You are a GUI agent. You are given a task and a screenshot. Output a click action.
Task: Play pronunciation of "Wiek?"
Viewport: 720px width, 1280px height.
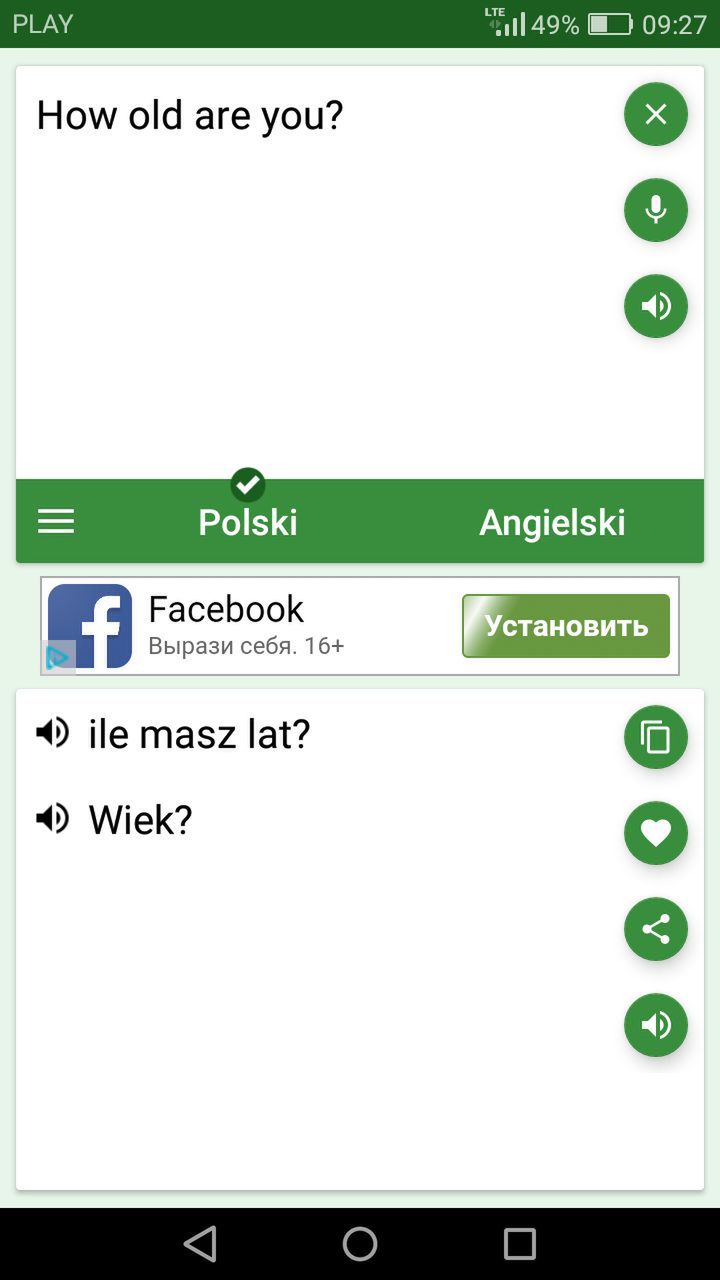(52, 820)
